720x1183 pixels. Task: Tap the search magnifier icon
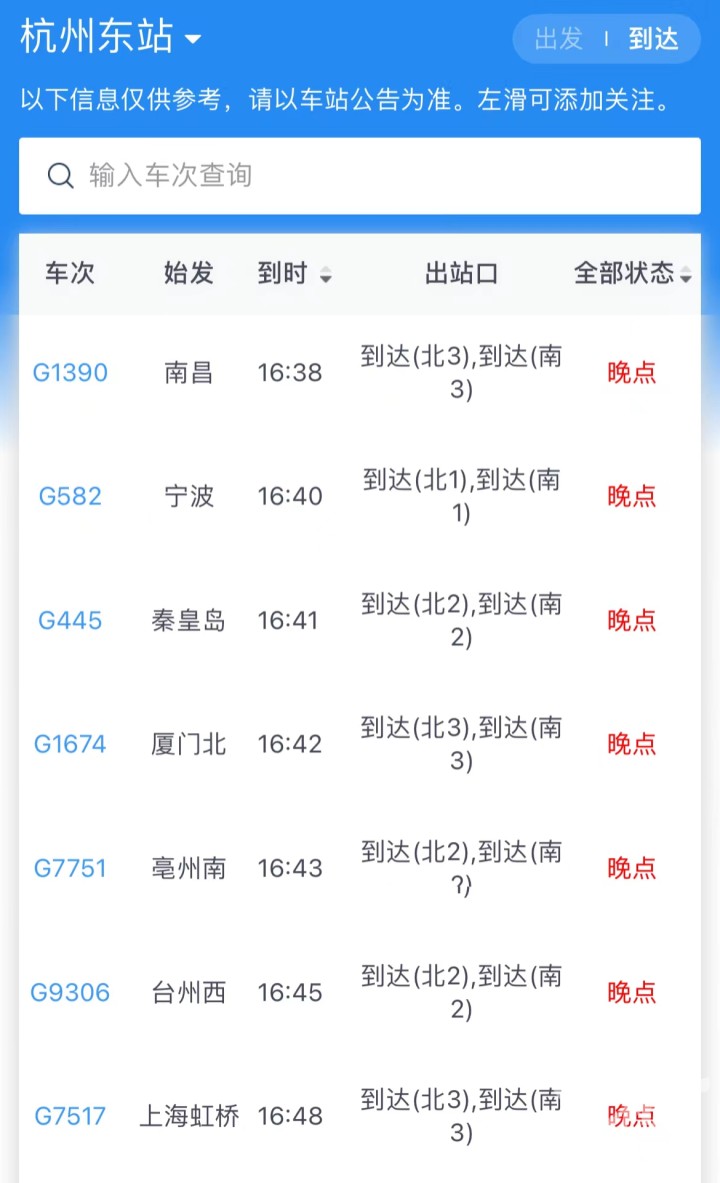point(60,176)
